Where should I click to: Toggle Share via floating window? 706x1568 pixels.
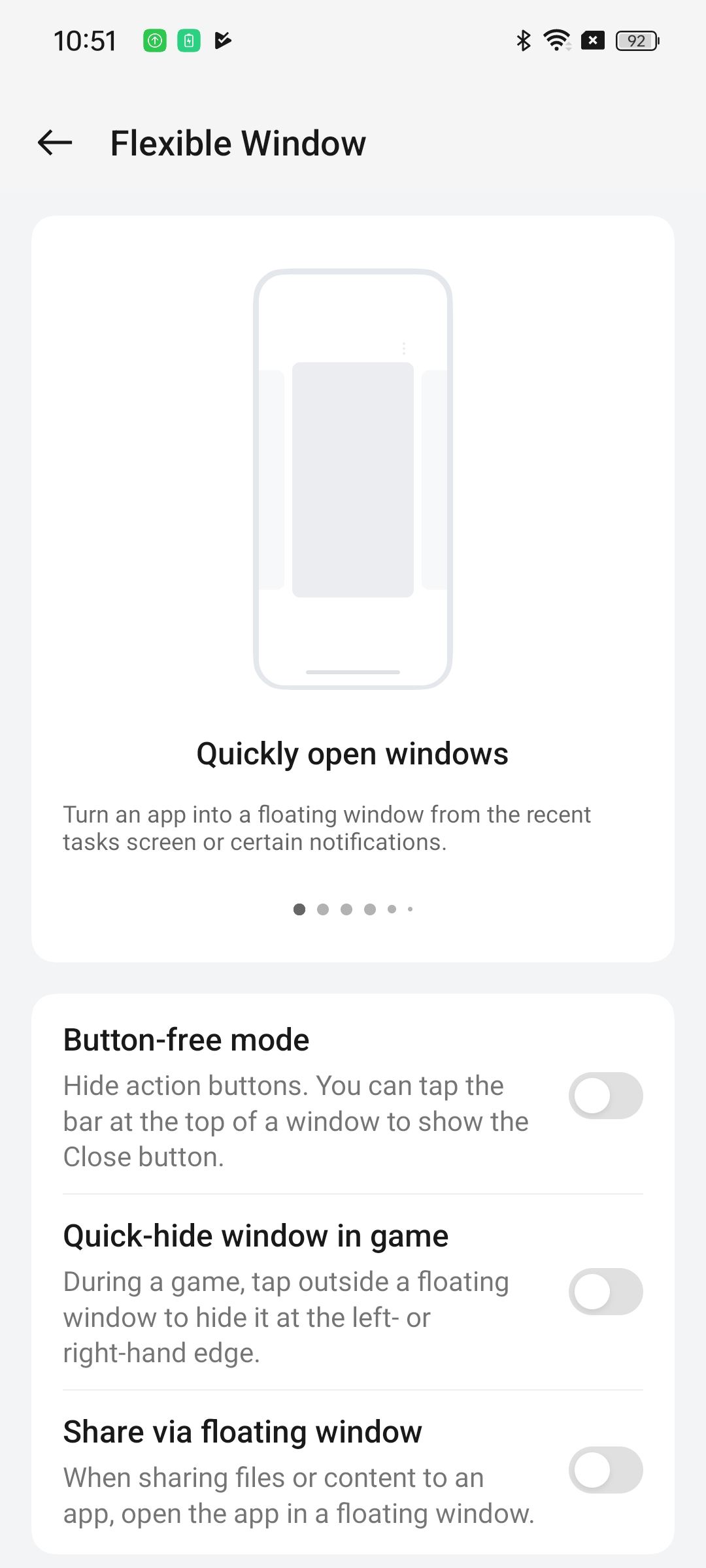point(605,1470)
